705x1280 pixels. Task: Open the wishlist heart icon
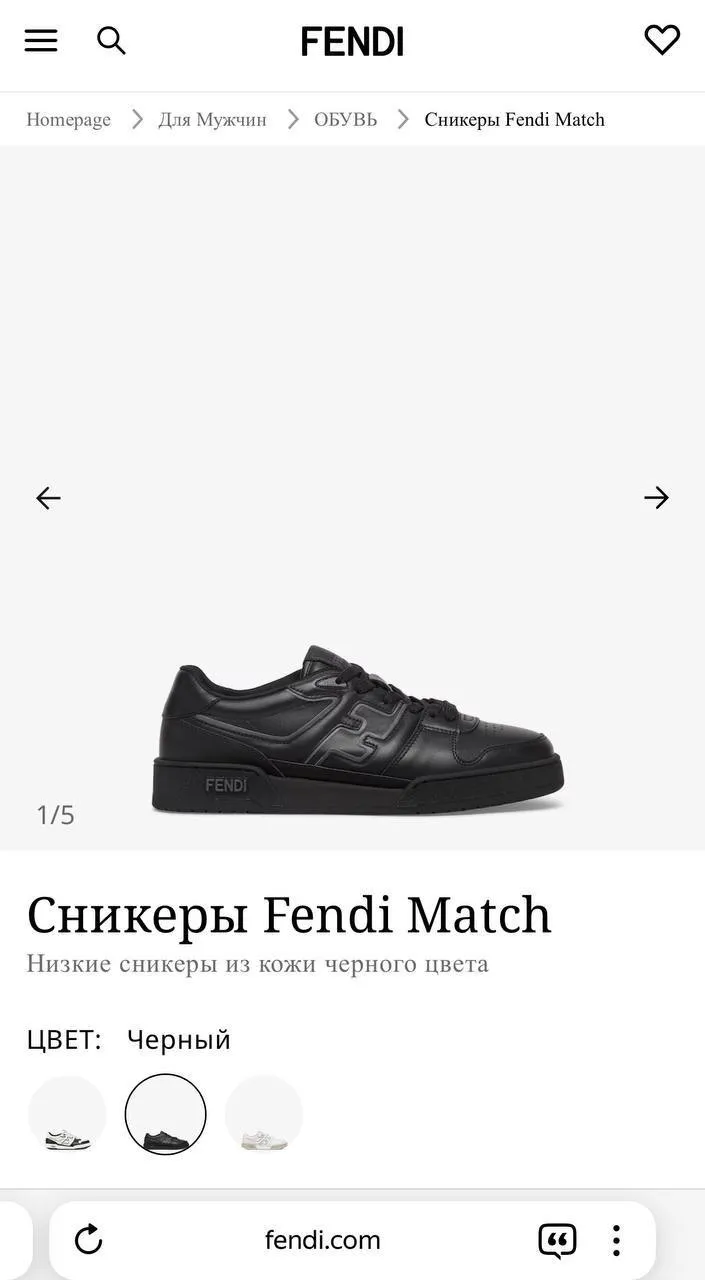point(662,40)
